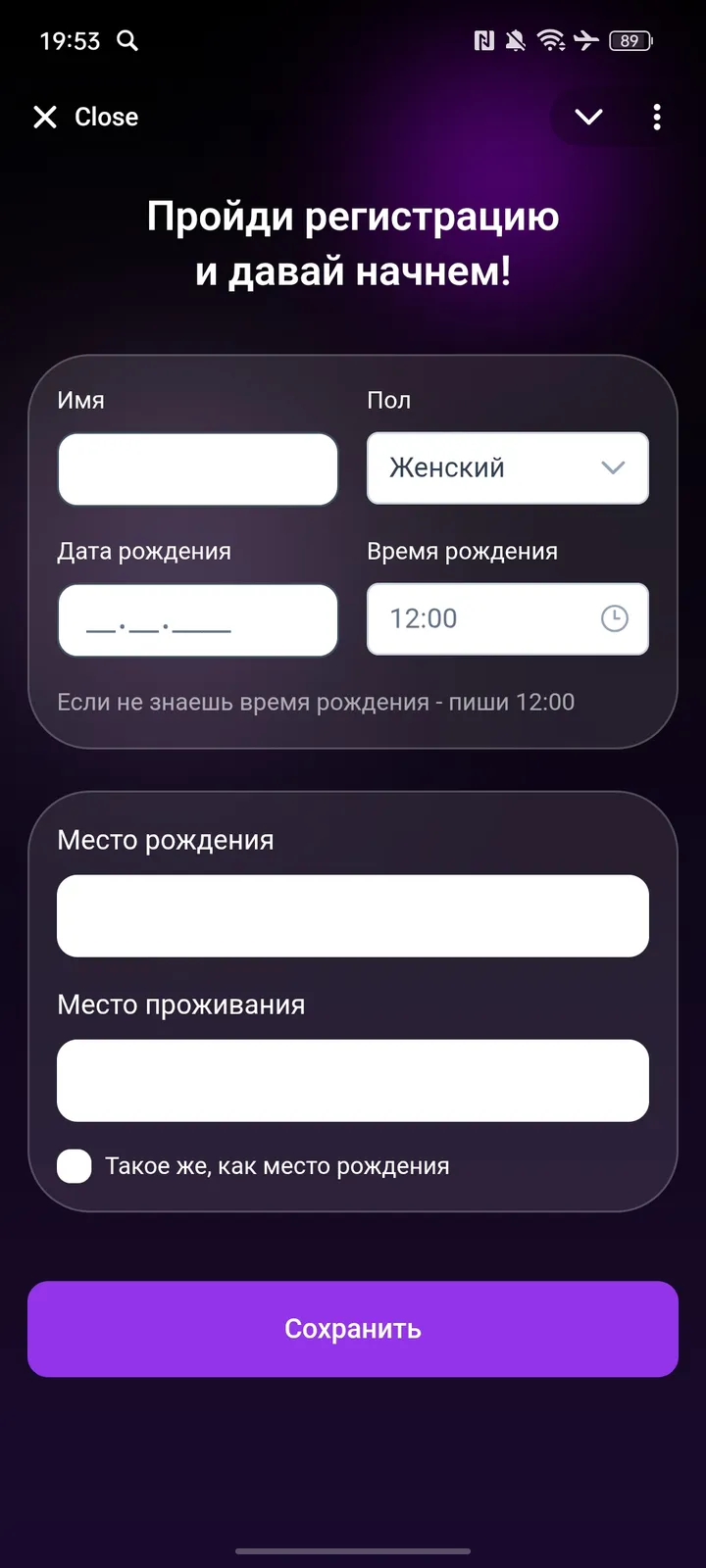Tap the collapse chevron in the top bar
The height and width of the screenshot is (1568, 706).
pyautogui.click(x=588, y=118)
